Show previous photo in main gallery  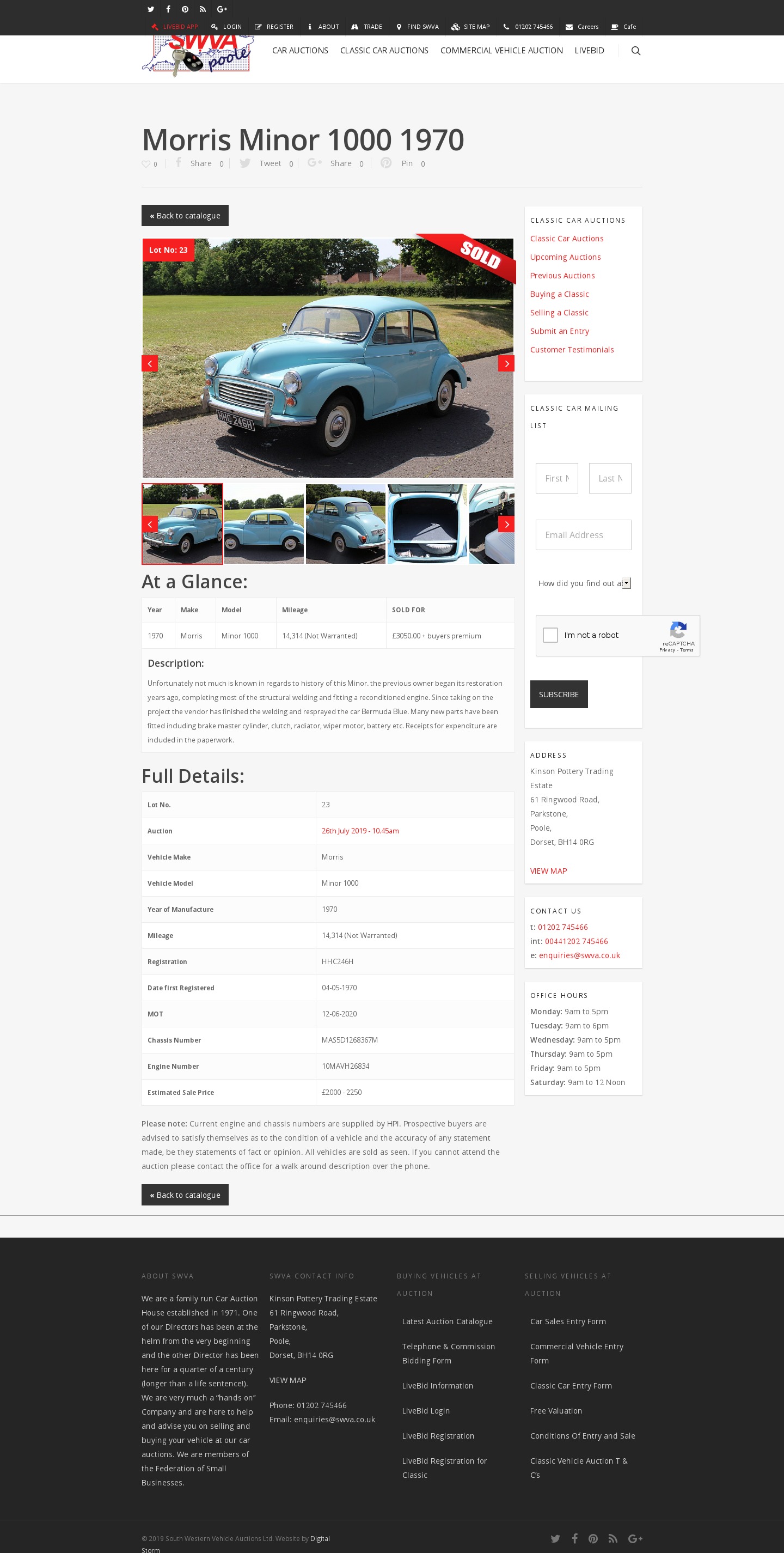pyautogui.click(x=149, y=363)
